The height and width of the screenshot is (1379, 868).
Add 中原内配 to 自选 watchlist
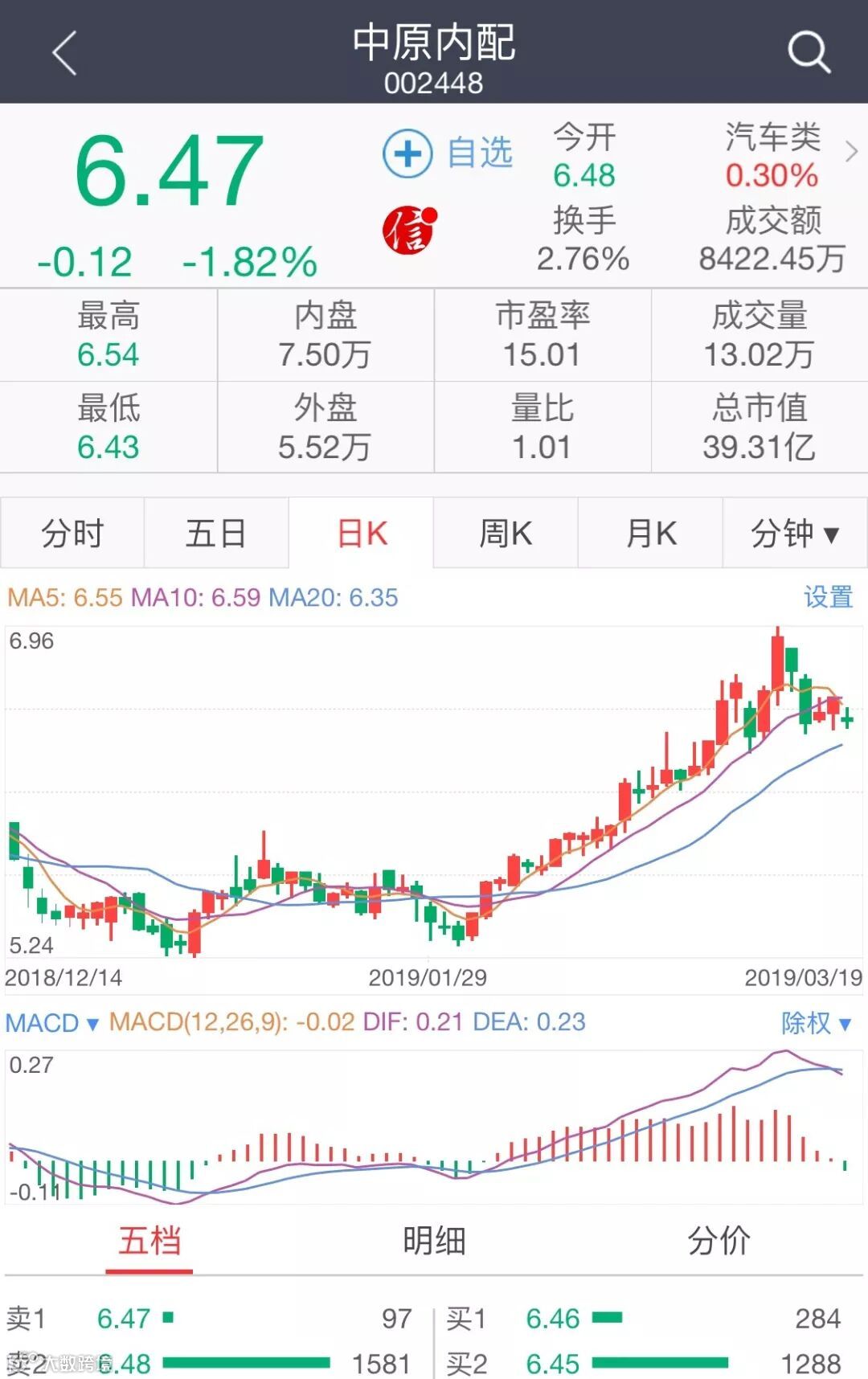pos(447,153)
